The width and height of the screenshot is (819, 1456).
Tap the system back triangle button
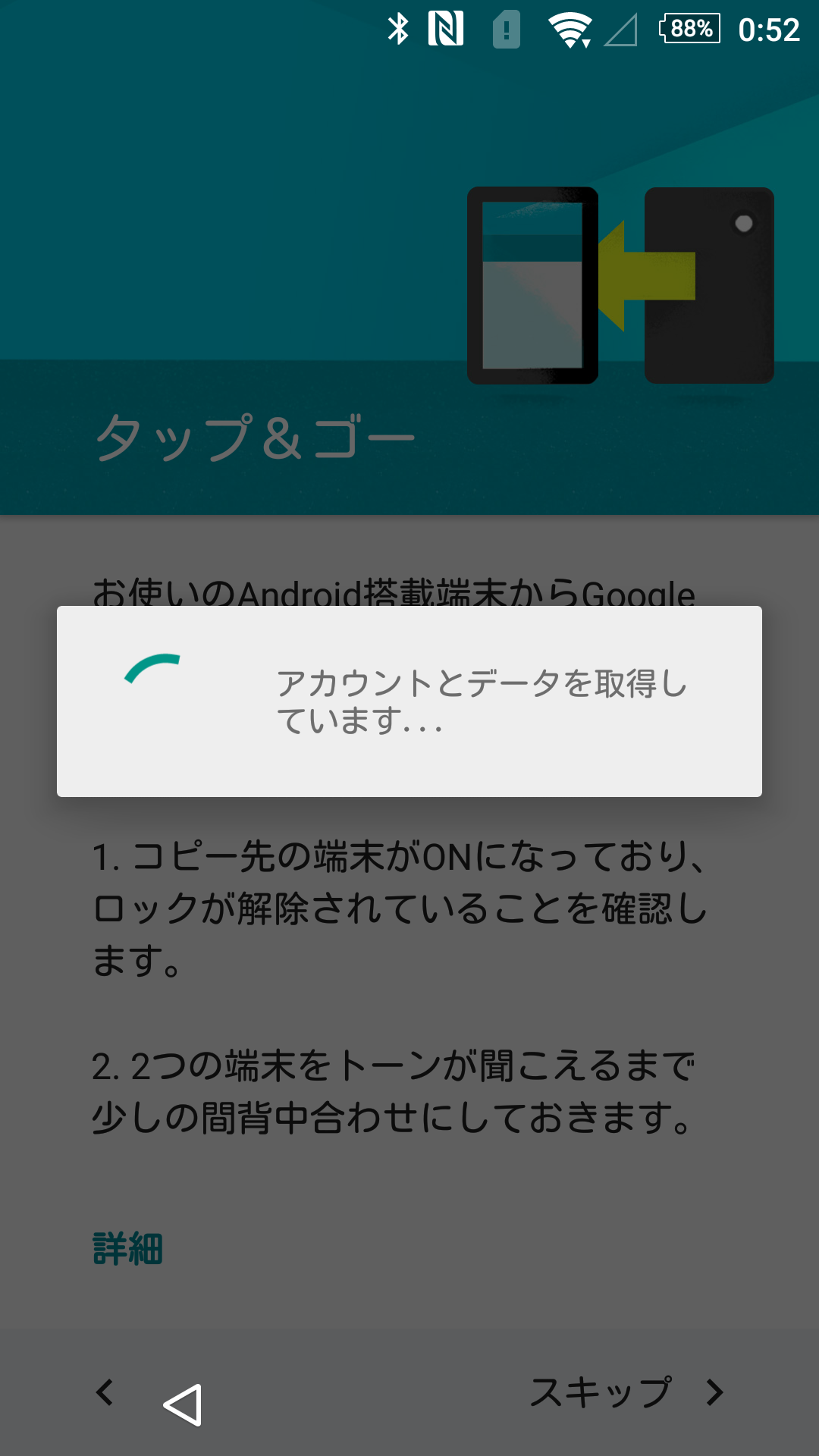click(183, 1404)
